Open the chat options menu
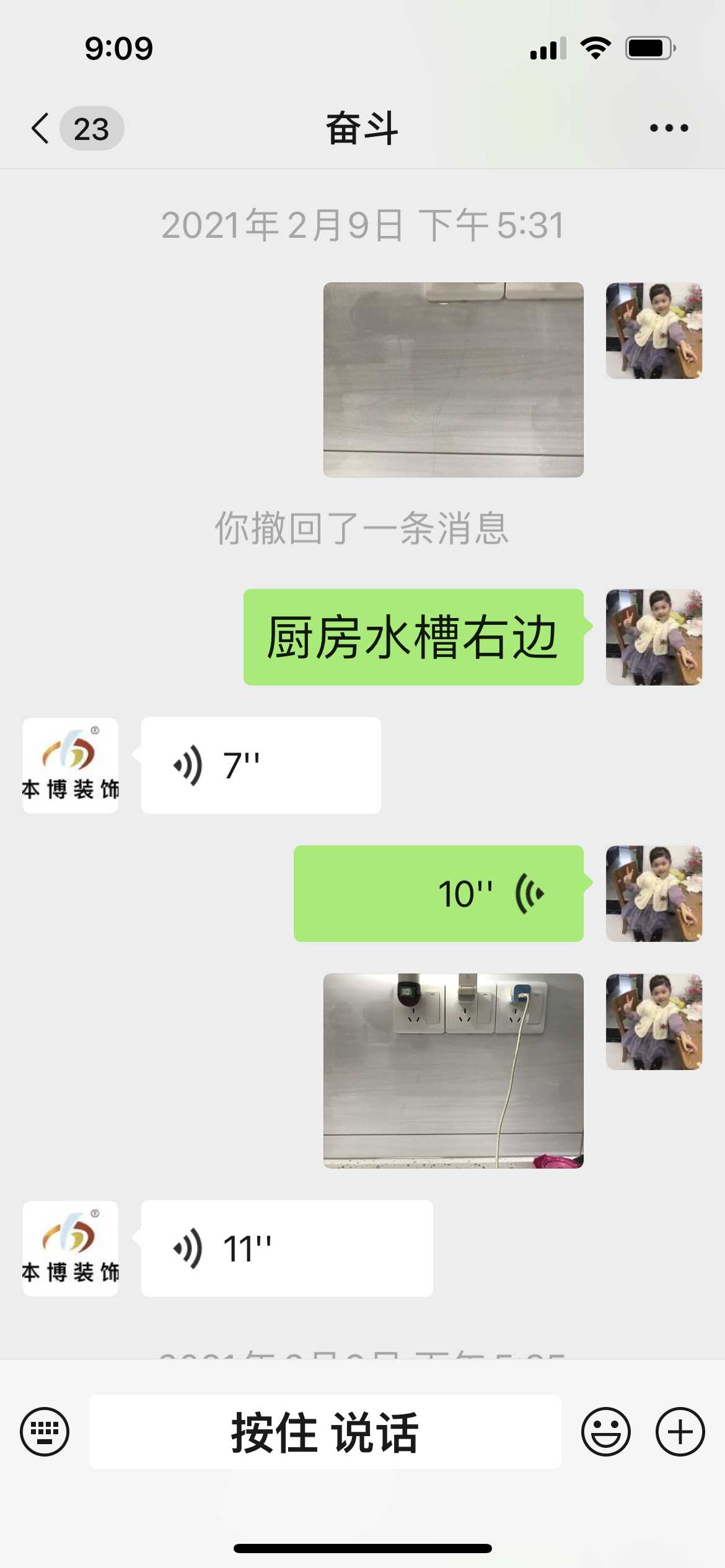 669,128
